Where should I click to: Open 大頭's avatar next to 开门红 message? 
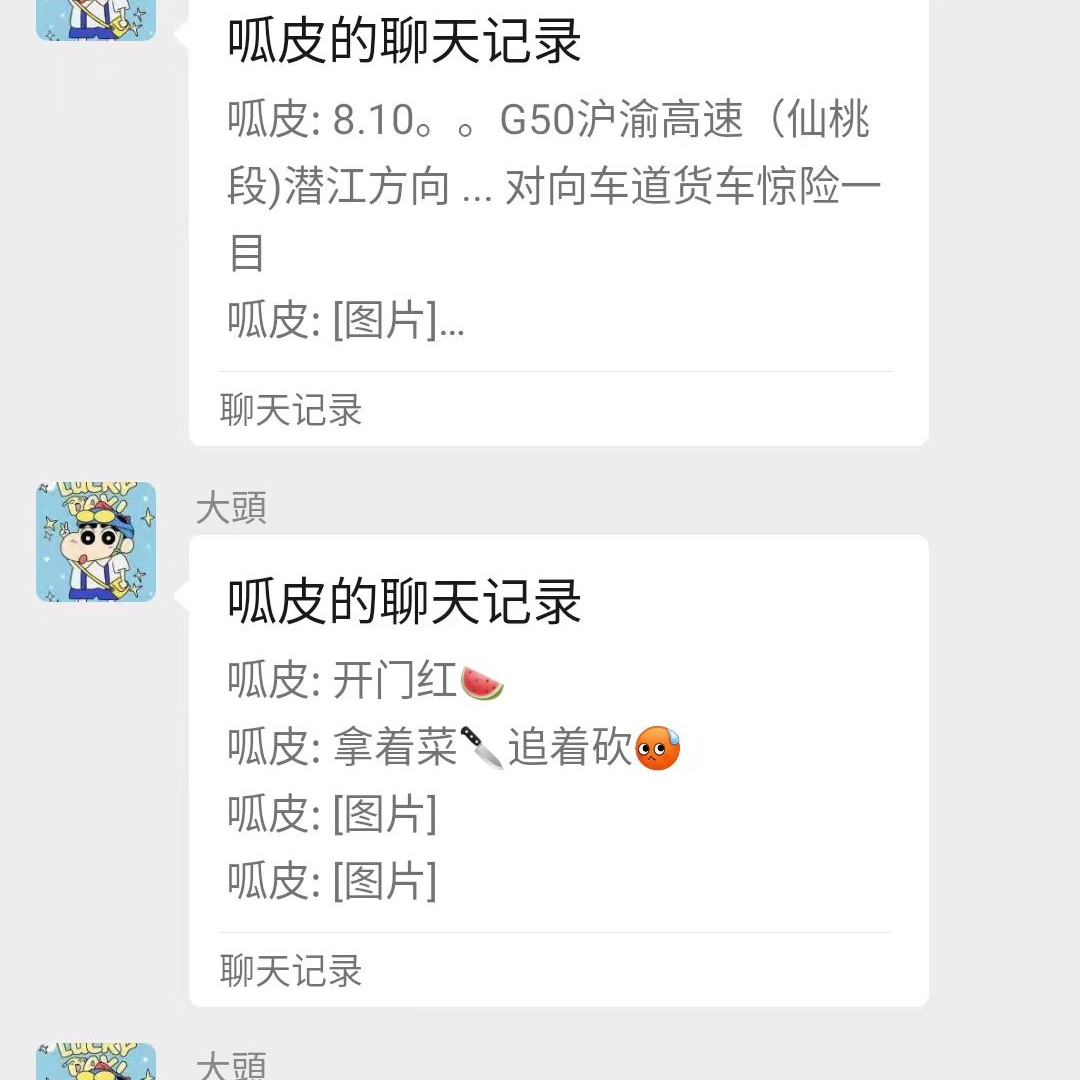pos(96,542)
